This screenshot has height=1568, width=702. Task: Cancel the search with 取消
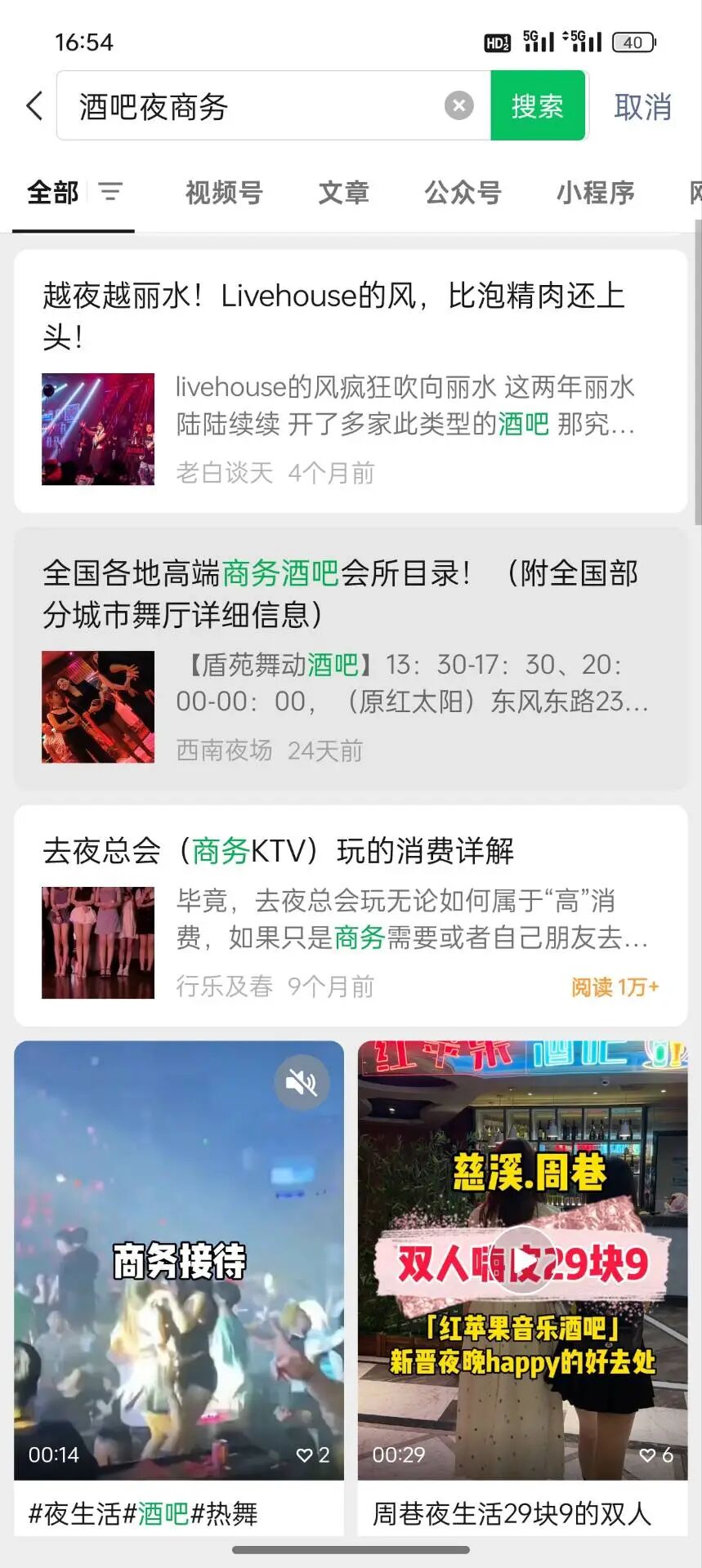(x=642, y=107)
